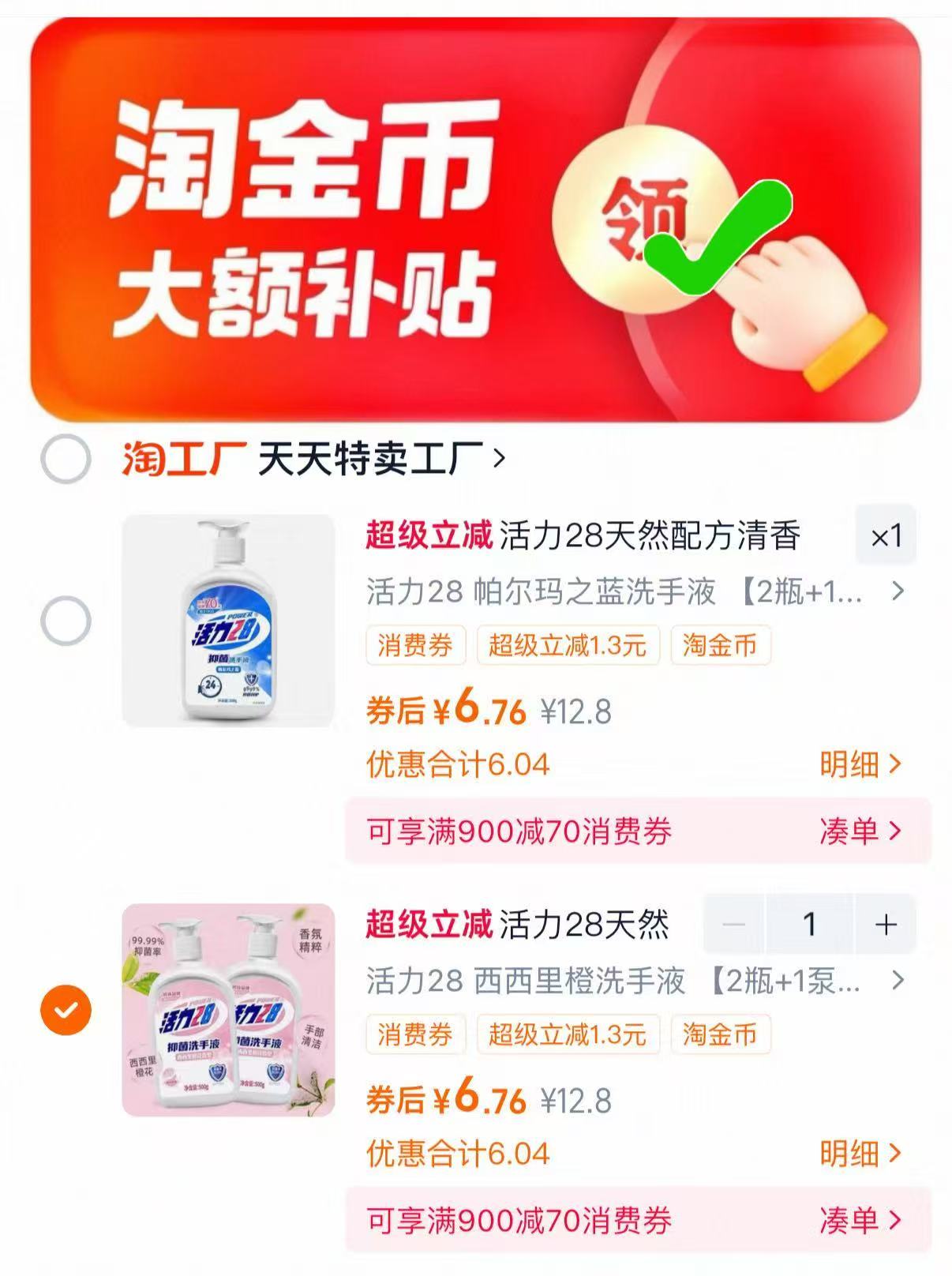The height and width of the screenshot is (1276, 952).
Task: Tap the 淘金币 tag on the first product
Action: (x=721, y=644)
